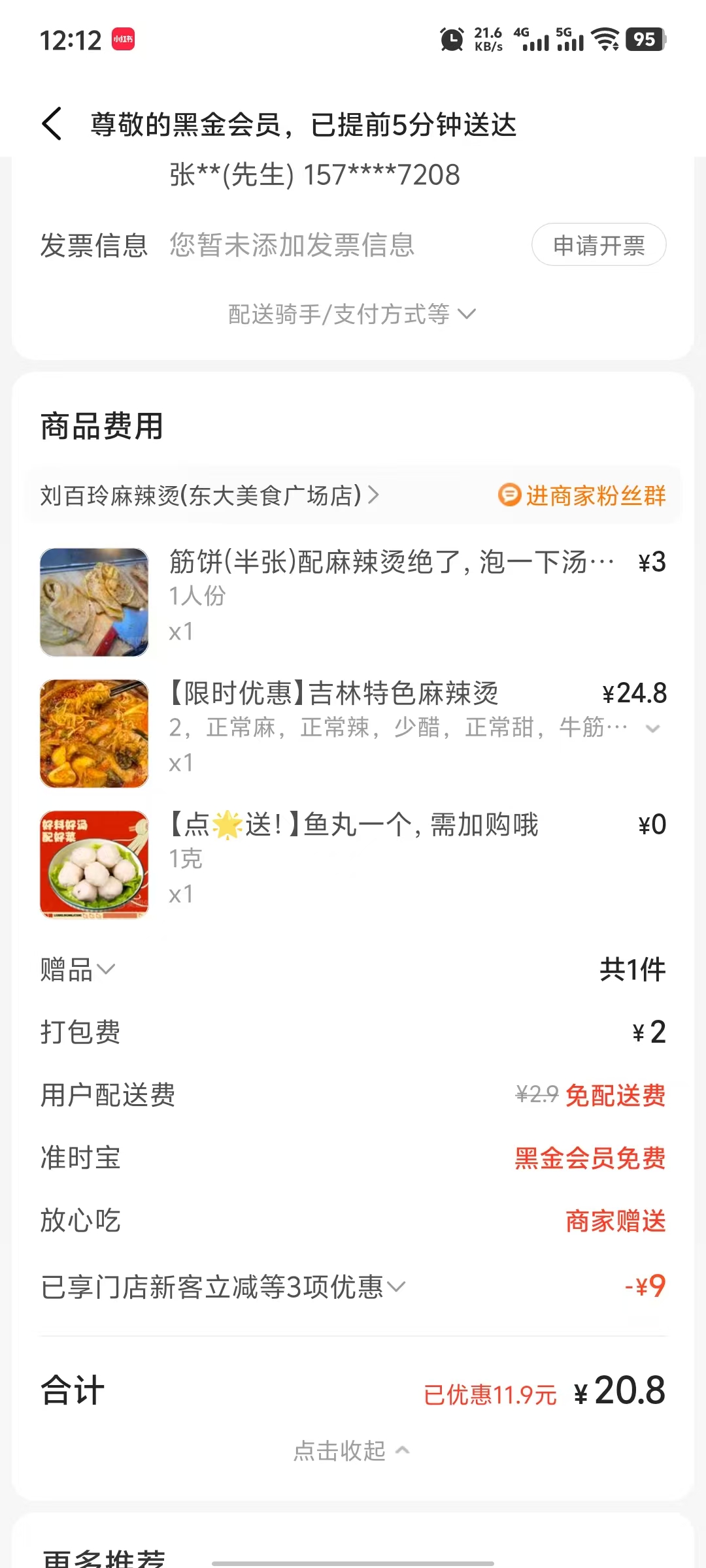The image size is (706, 1568).
Task: Open the store 刘百玲麻辣烫(东大美食广场店)
Action: click(209, 496)
